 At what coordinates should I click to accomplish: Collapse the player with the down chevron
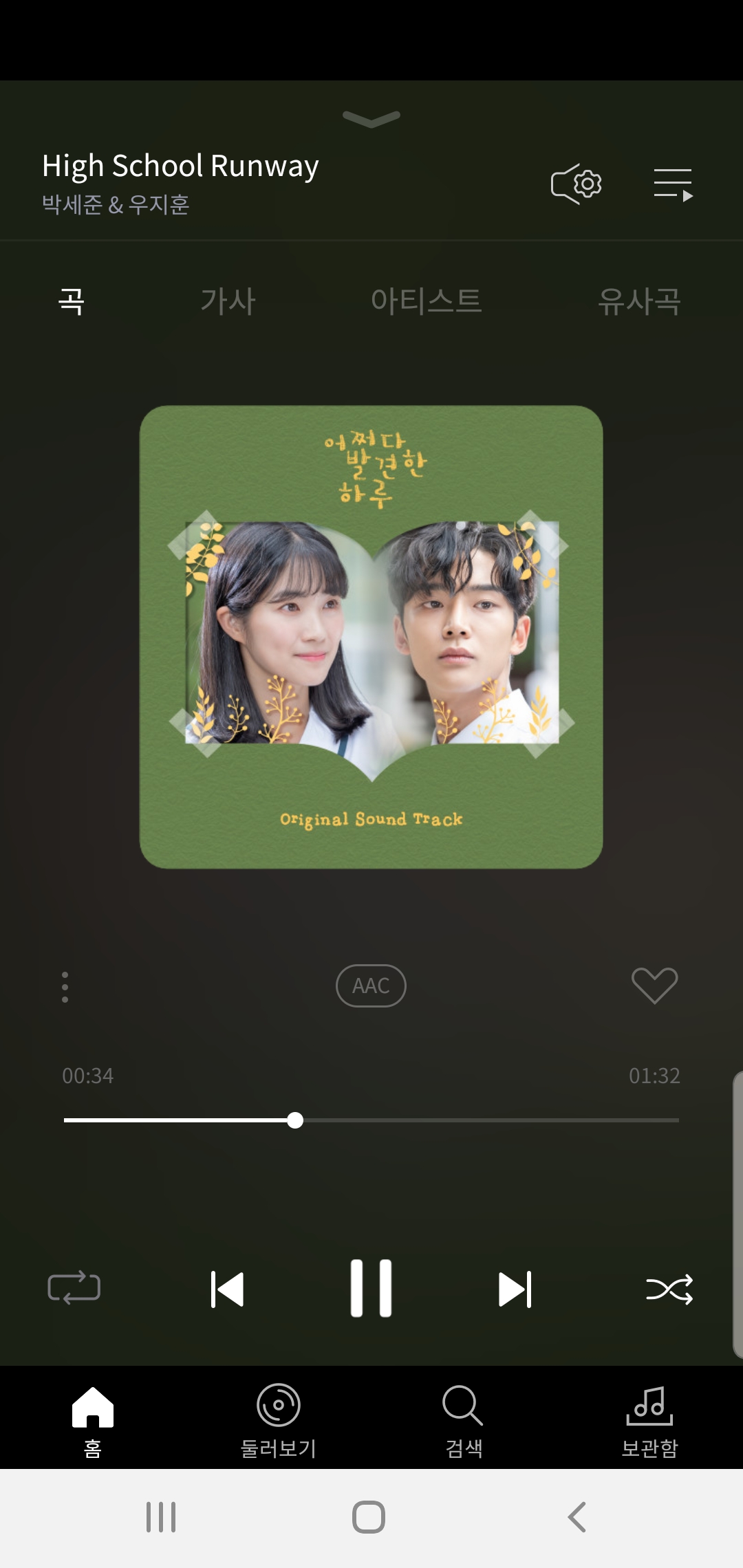coord(371,119)
